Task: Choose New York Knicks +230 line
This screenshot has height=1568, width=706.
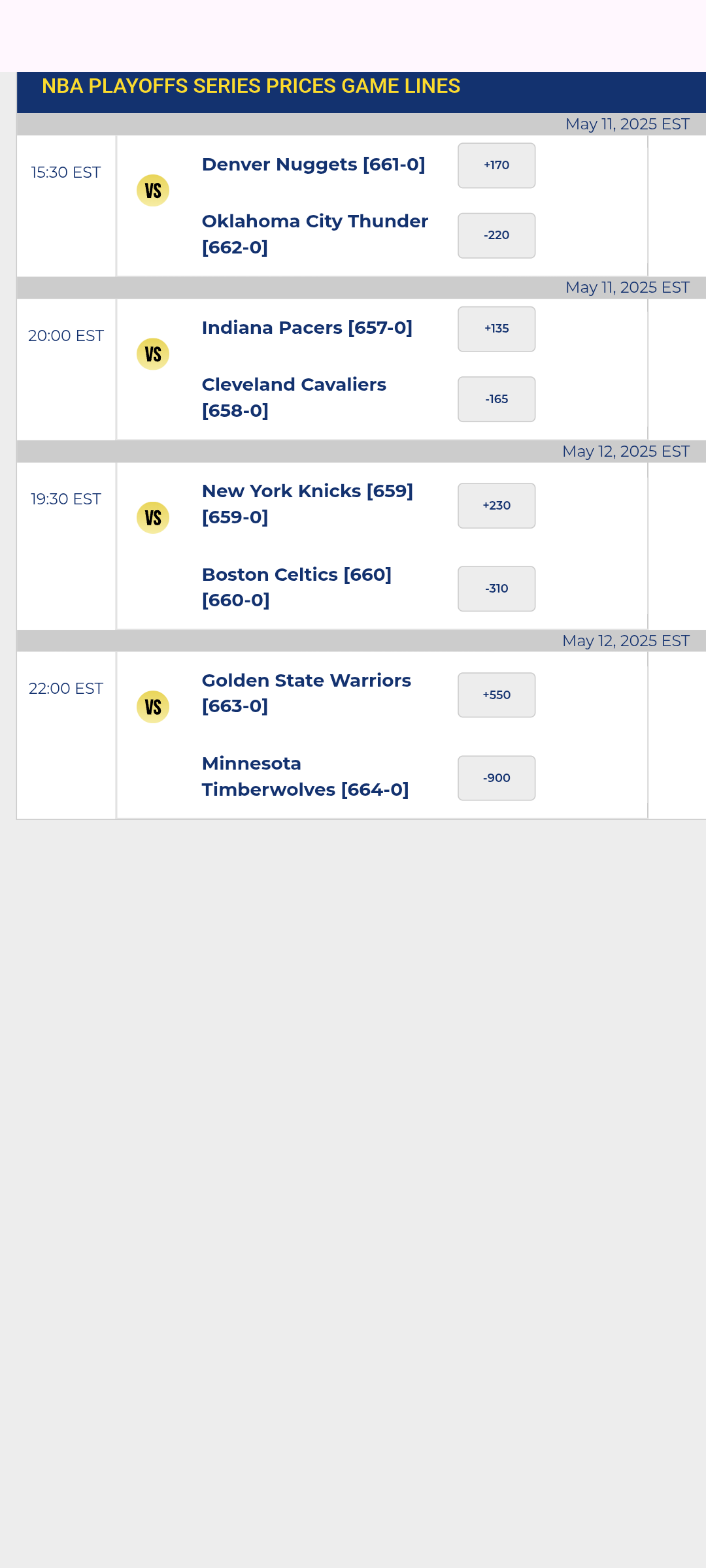Action: click(x=496, y=506)
